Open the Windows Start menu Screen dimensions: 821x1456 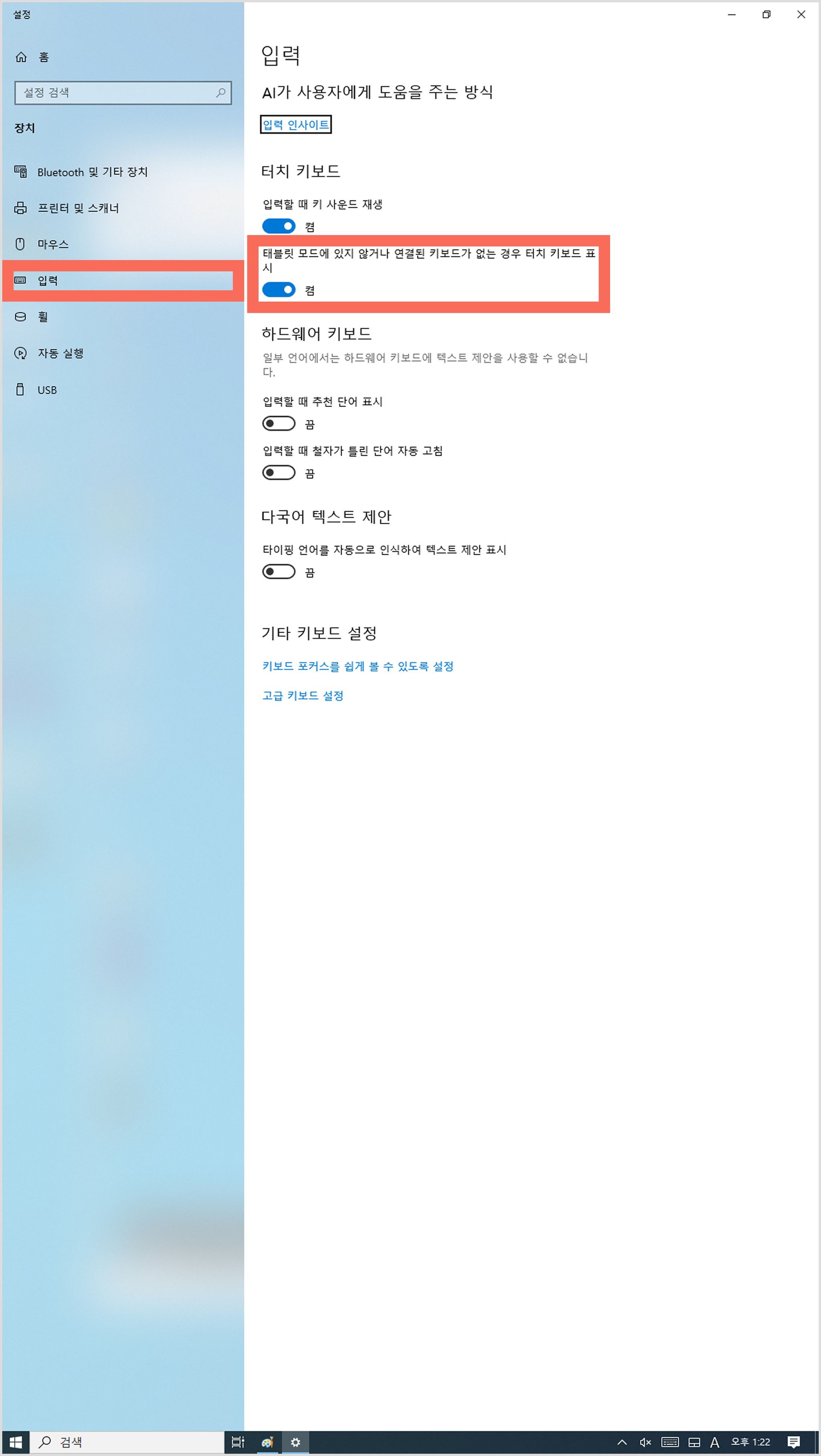[x=16, y=1442]
